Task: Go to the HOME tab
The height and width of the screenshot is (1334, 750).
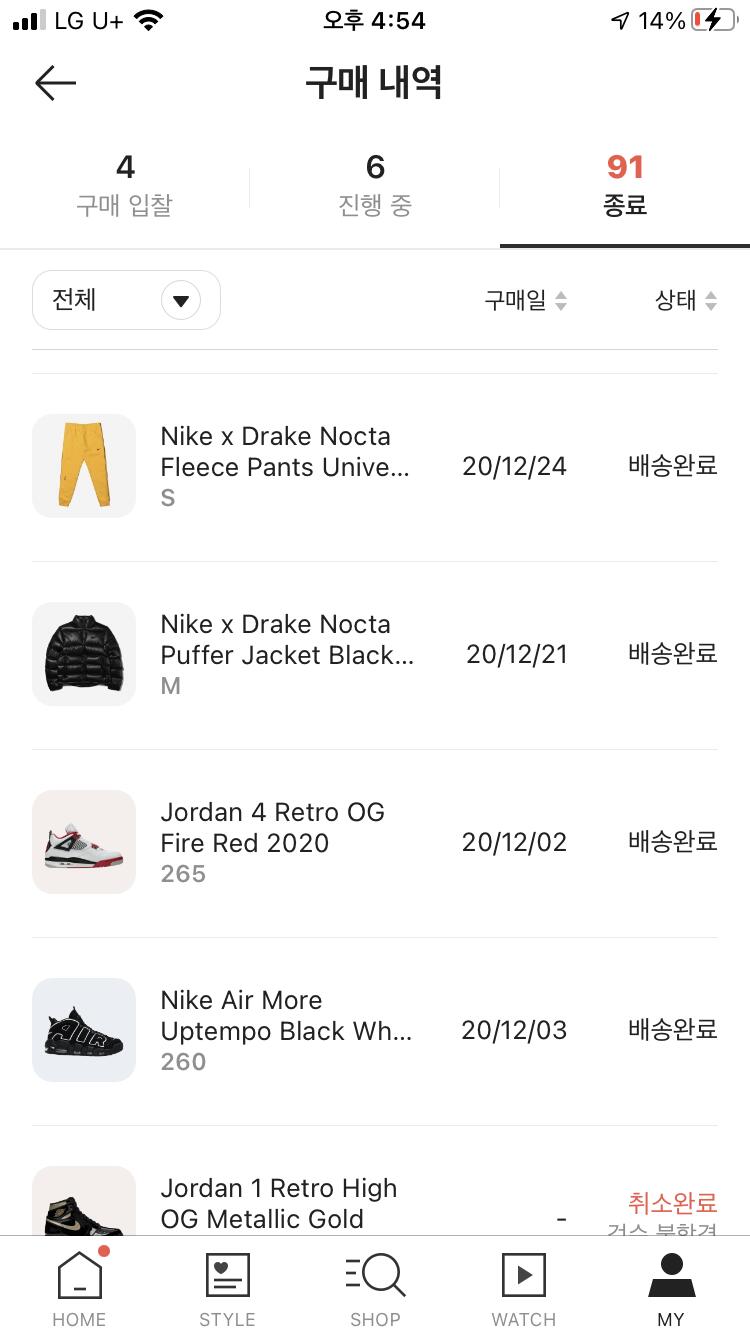Action: point(79,1288)
